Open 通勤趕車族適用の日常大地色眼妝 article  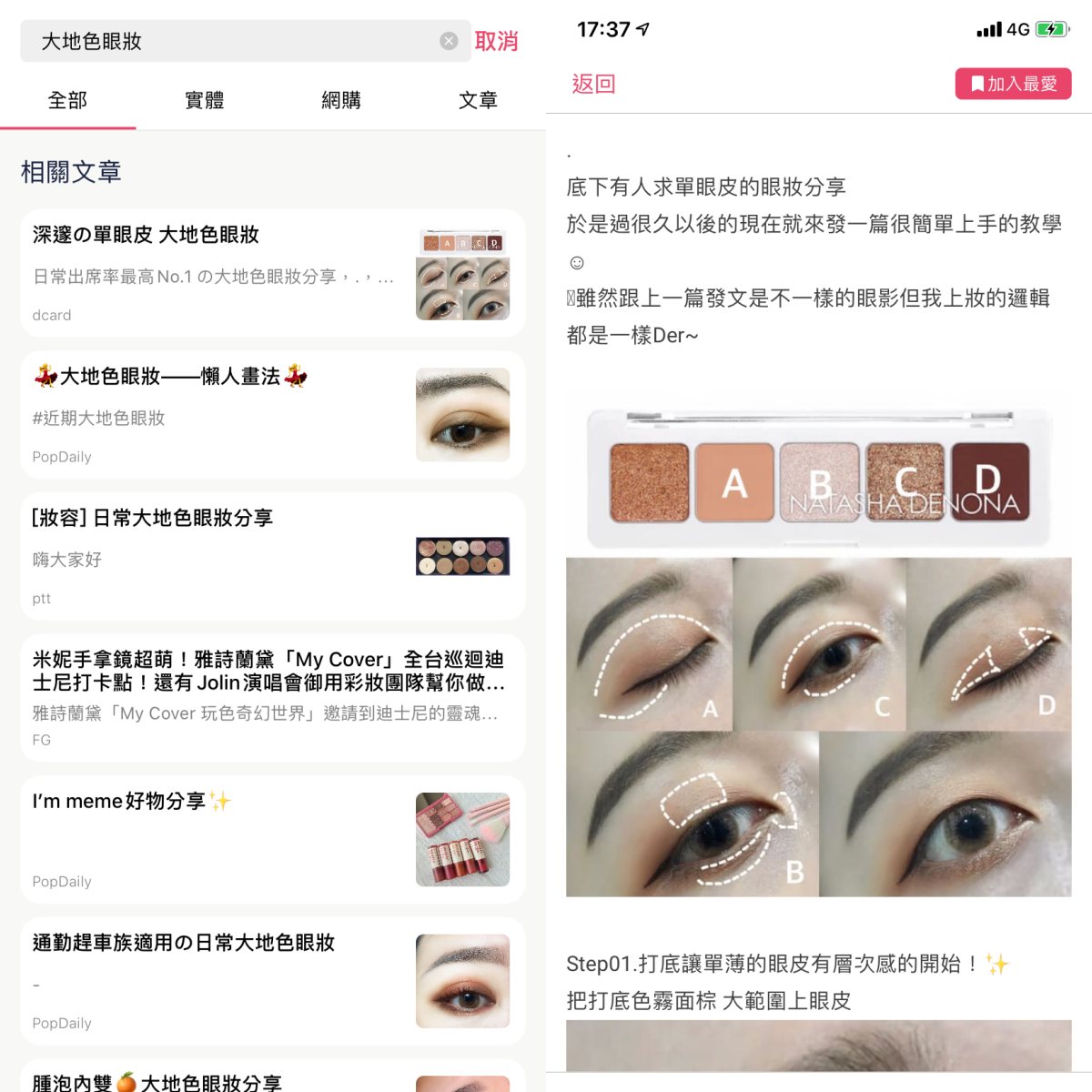[272, 981]
